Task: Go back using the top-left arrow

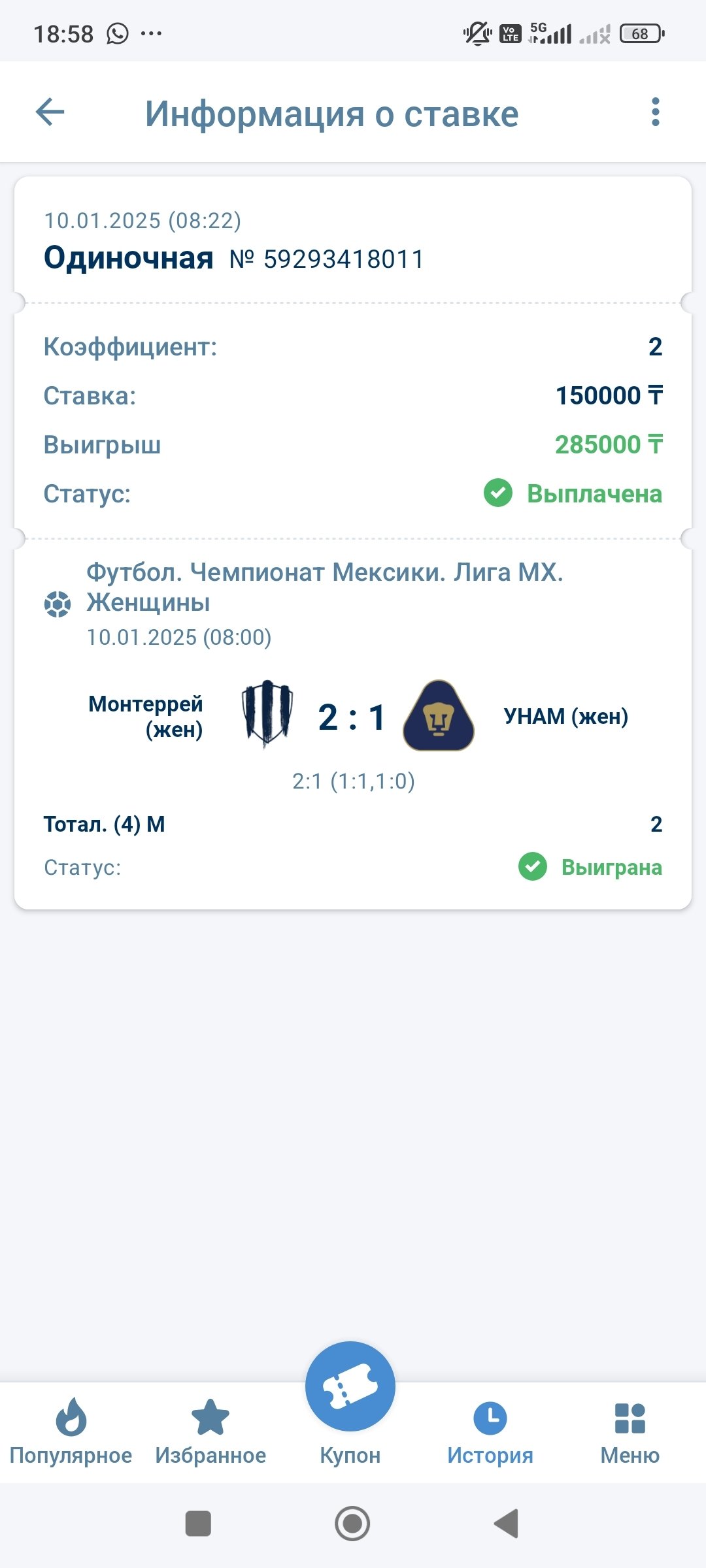Action: point(50,112)
